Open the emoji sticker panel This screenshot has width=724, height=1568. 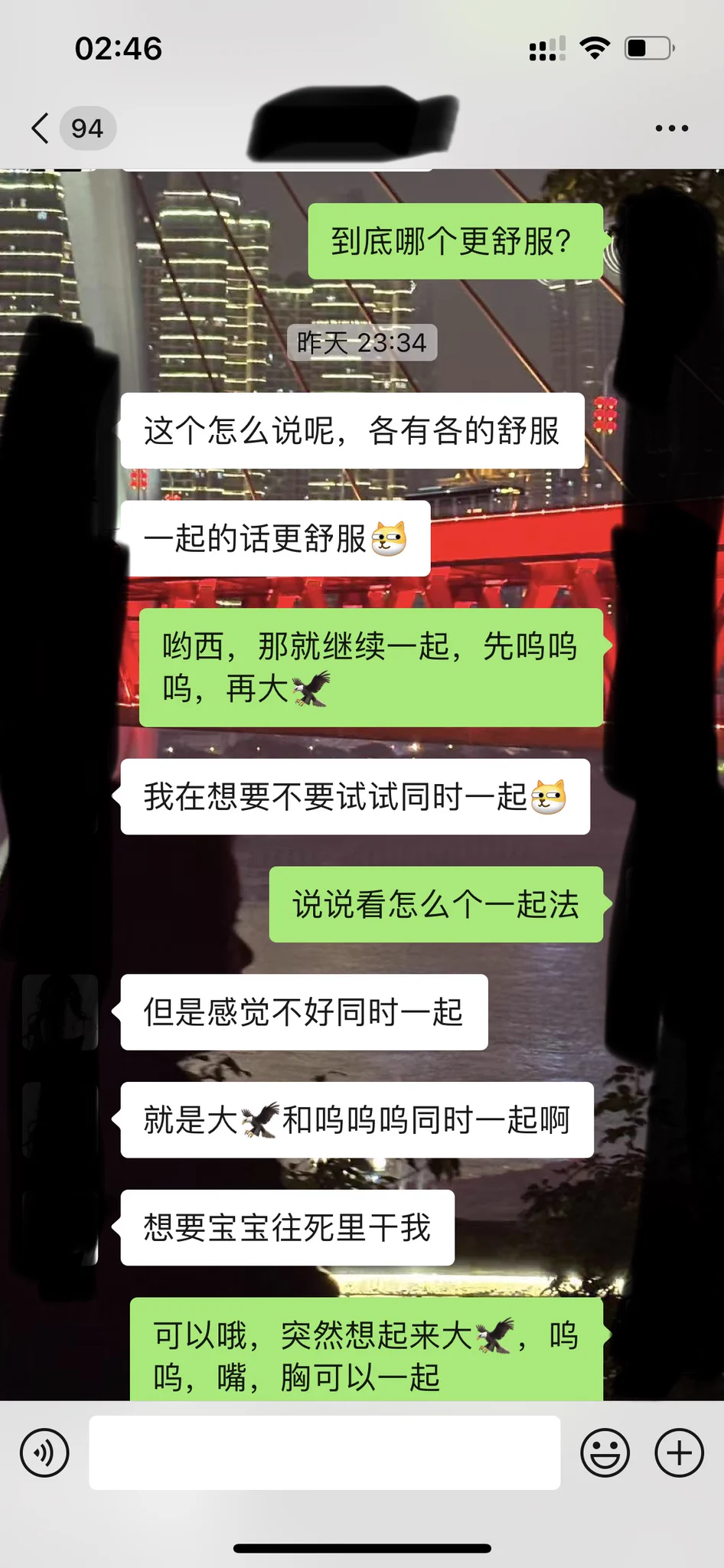click(605, 1452)
